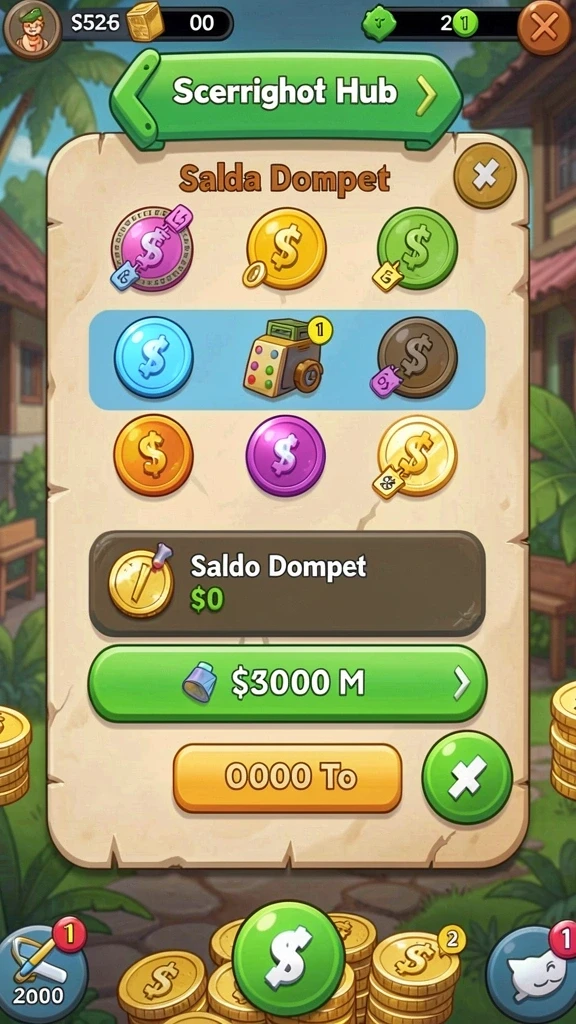576x1024 pixels.
Task: Open the big green dollar button
Action: (x=289, y=959)
